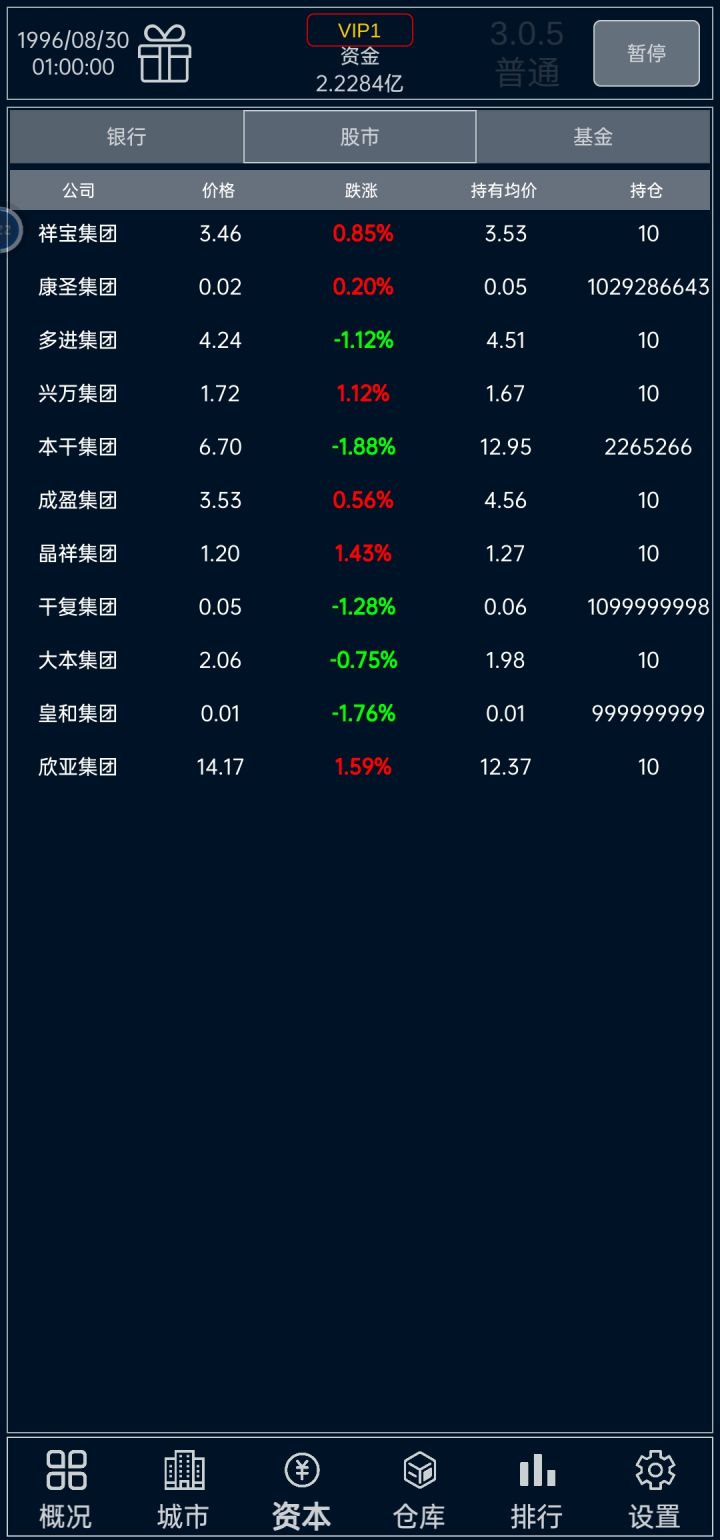Tap the VIP1 badge

coord(360,31)
